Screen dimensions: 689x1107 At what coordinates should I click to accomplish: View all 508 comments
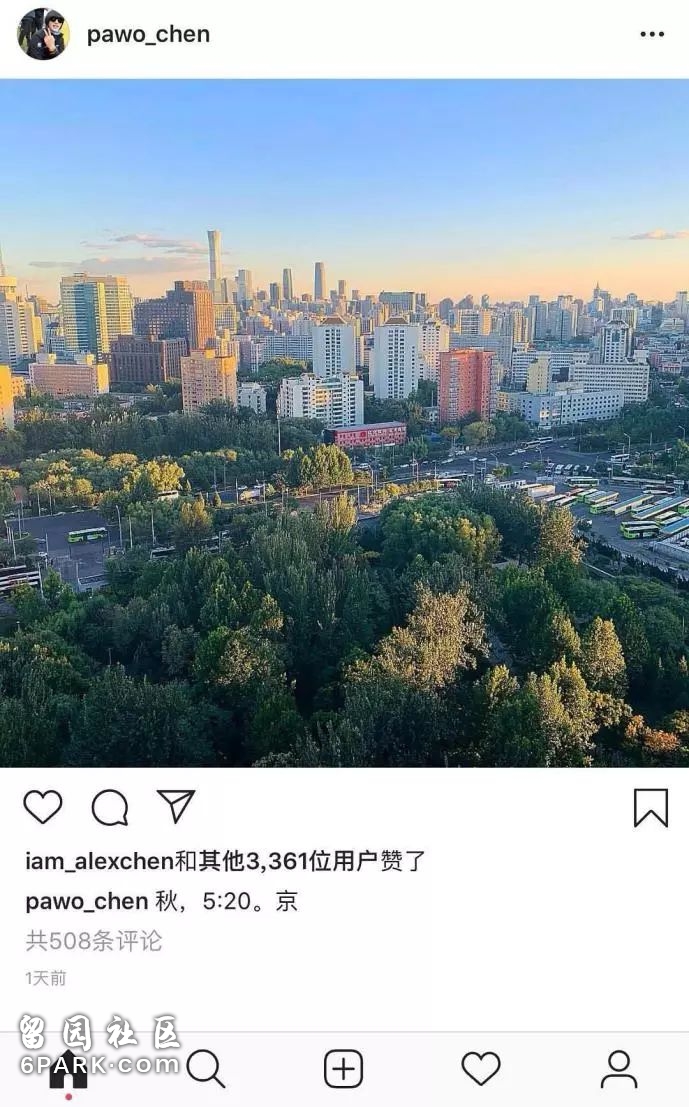[x=94, y=941]
